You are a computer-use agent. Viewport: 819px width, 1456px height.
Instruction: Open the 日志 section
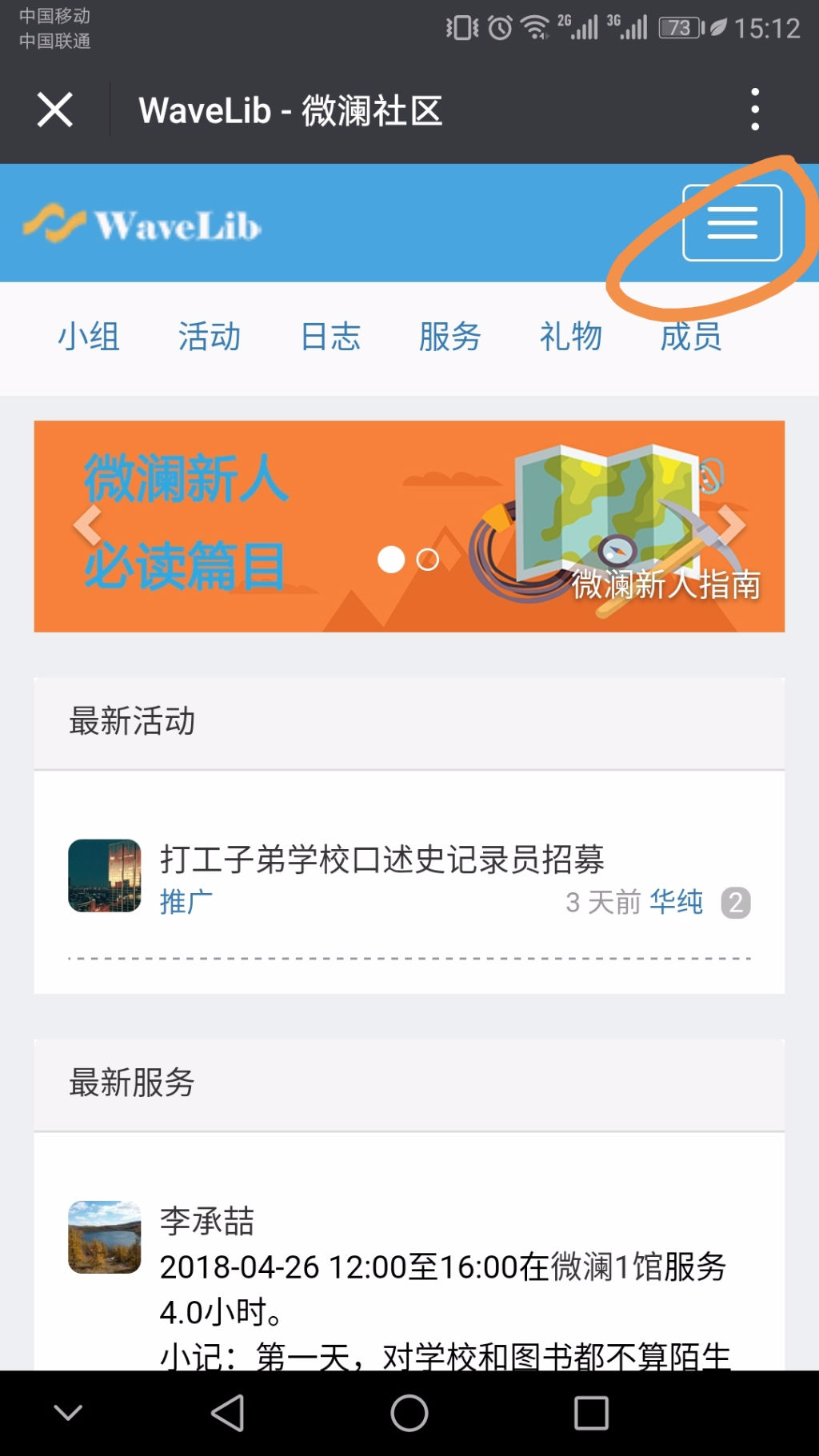pyautogui.click(x=330, y=337)
